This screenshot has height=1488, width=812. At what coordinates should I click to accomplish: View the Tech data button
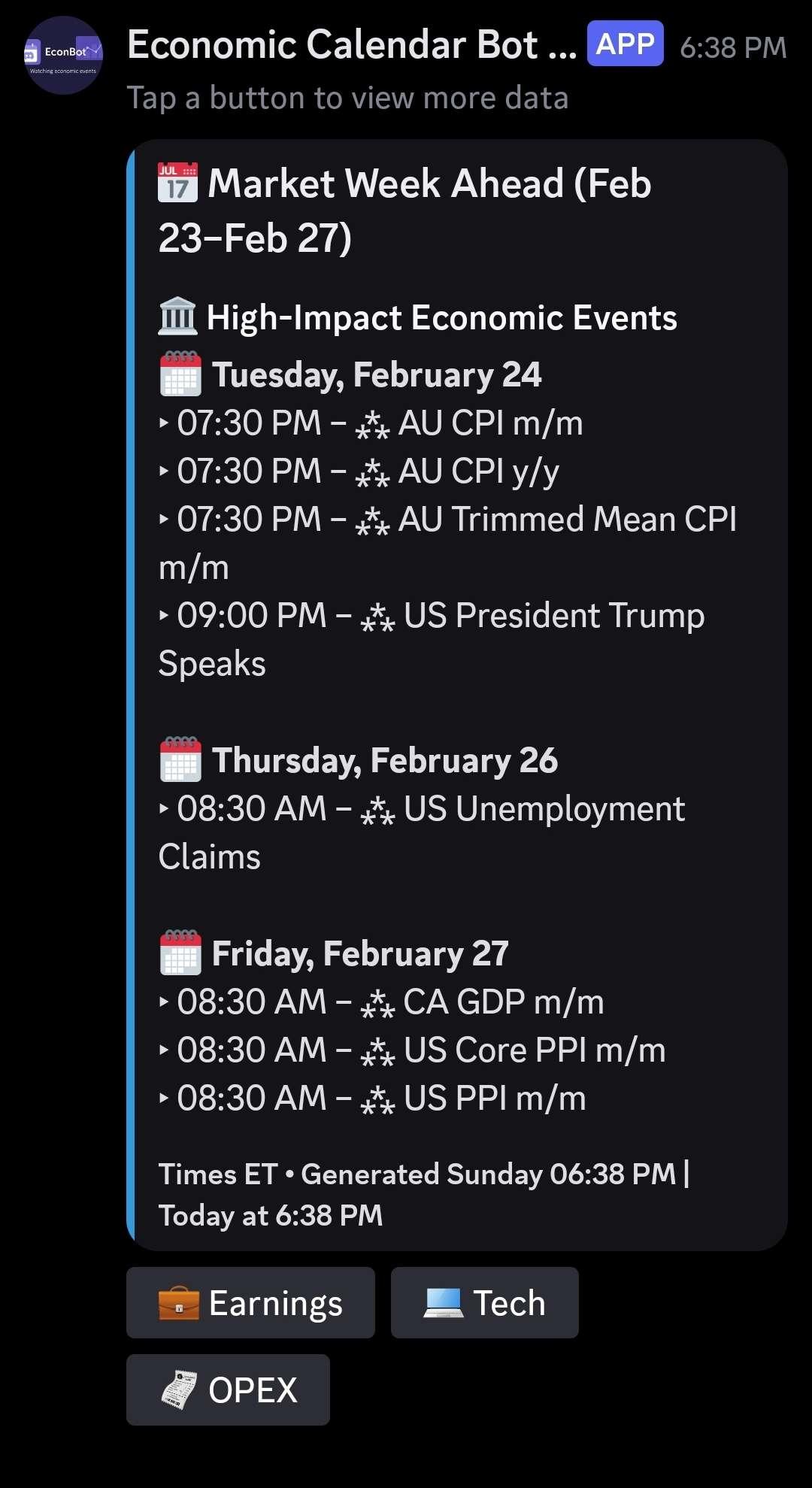coord(484,1302)
